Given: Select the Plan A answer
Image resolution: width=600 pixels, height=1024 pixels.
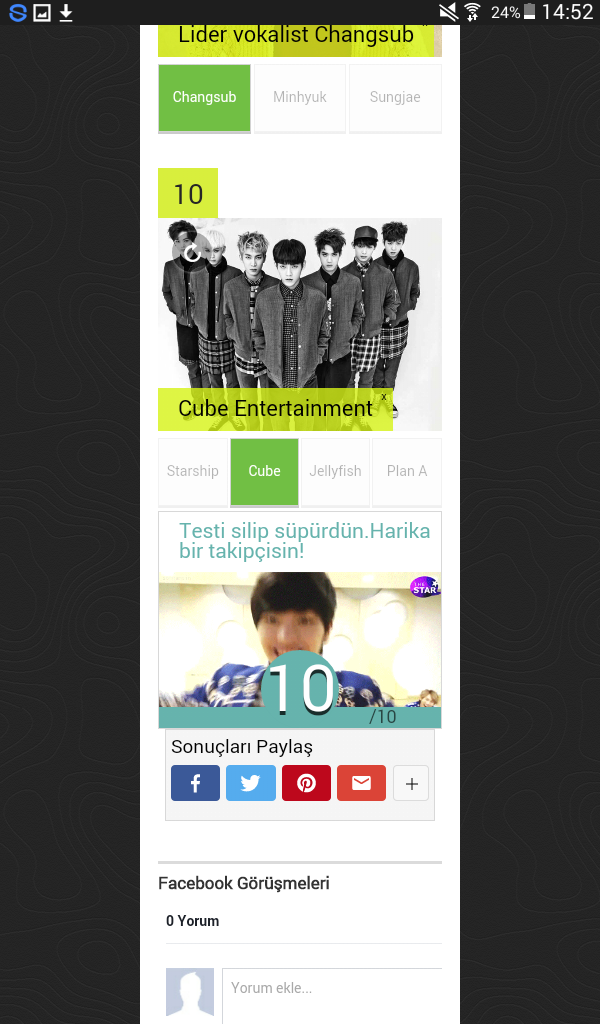Looking at the screenshot, I should 407,472.
